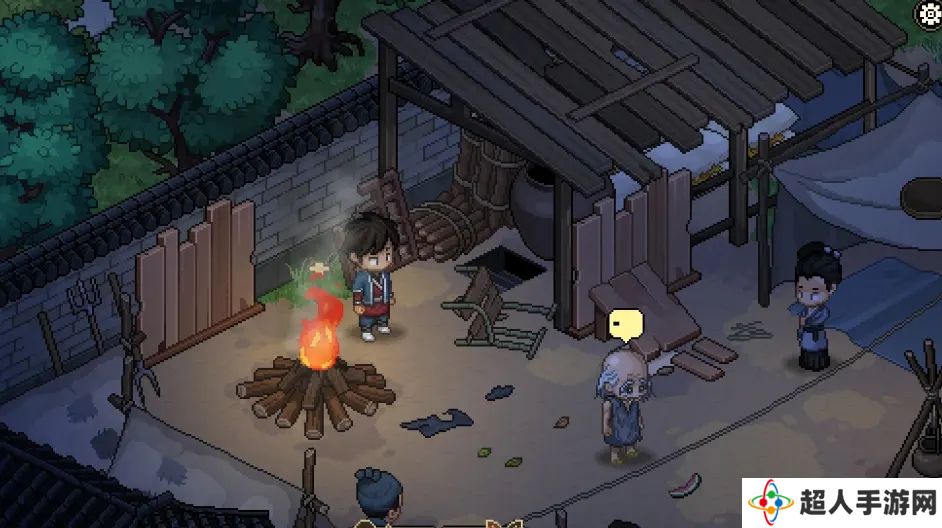Open the settings gear icon

click(x=929, y=12)
